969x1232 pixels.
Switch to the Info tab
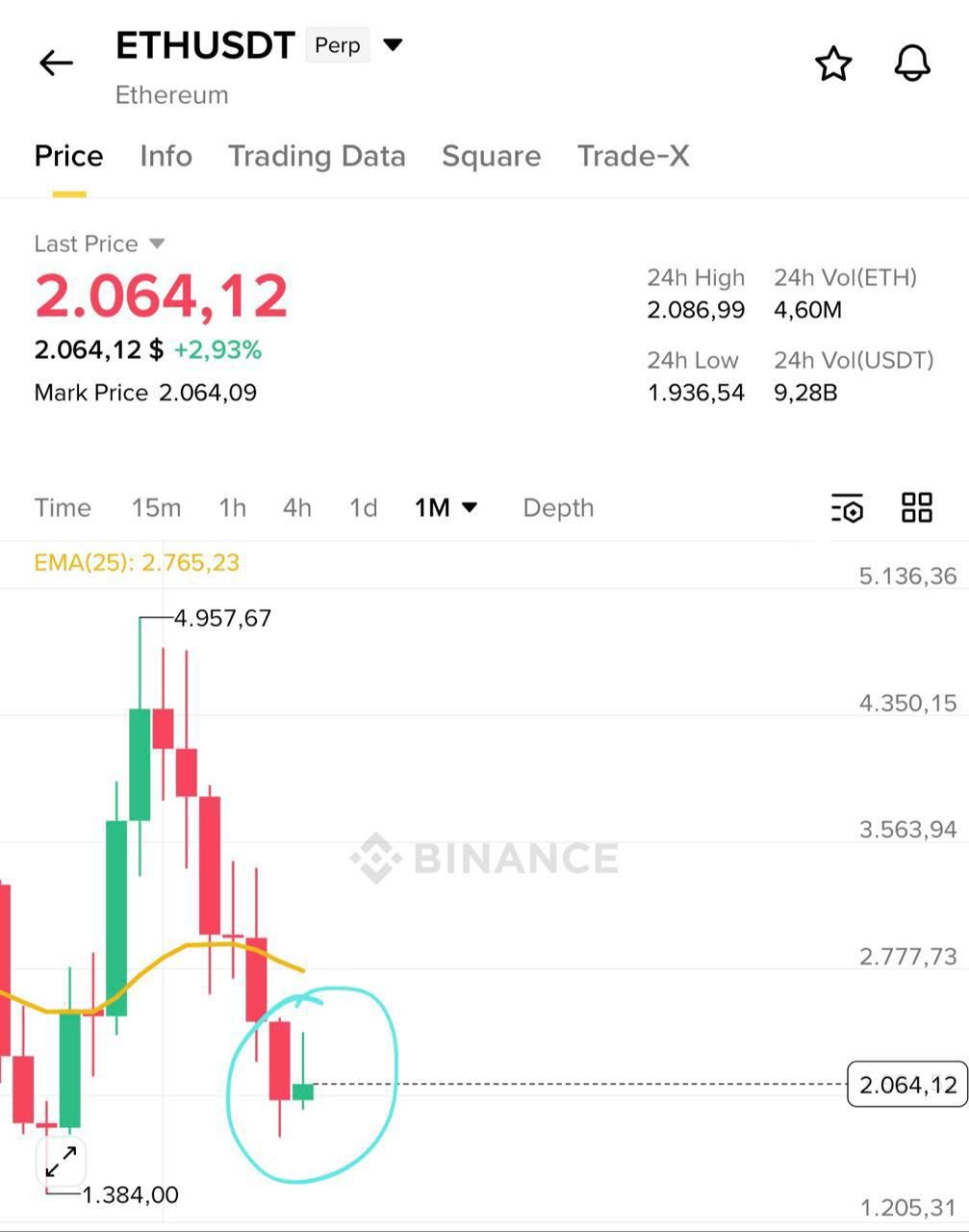(166, 156)
